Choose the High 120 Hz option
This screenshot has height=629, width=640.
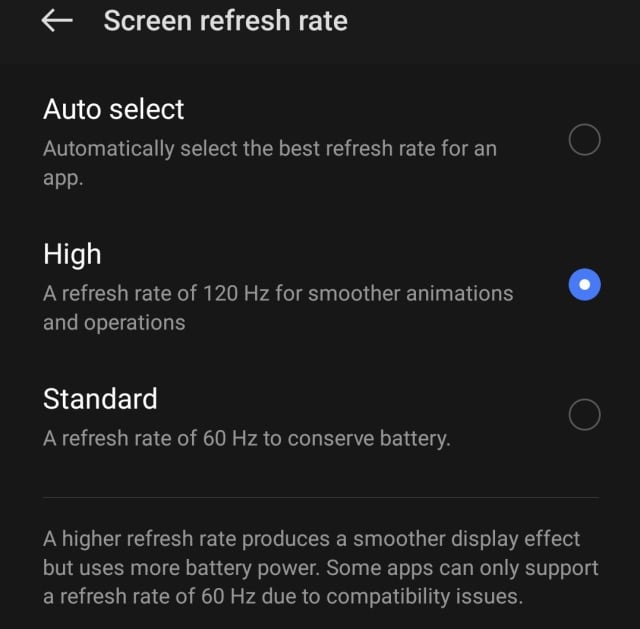click(584, 286)
